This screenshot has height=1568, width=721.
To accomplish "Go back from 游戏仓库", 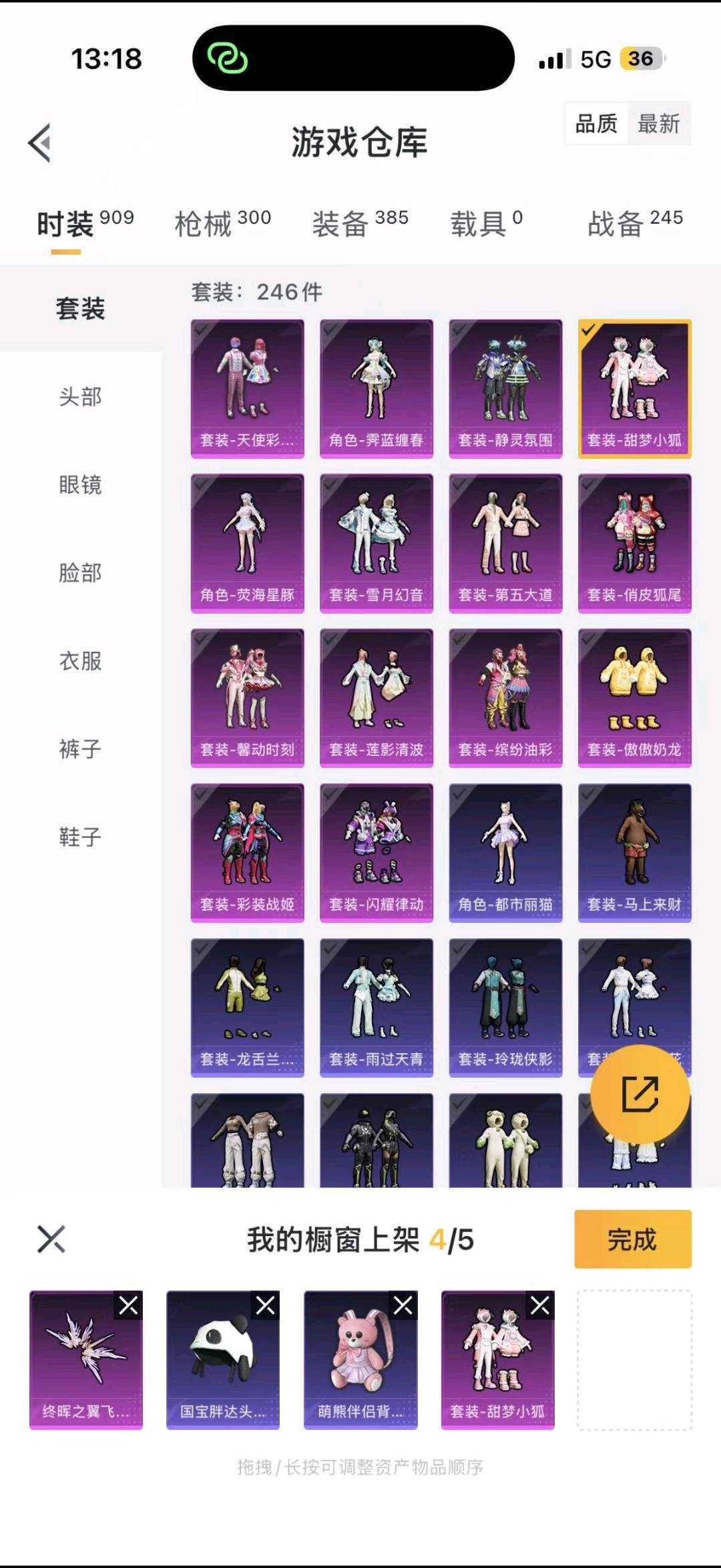I will (40, 142).
